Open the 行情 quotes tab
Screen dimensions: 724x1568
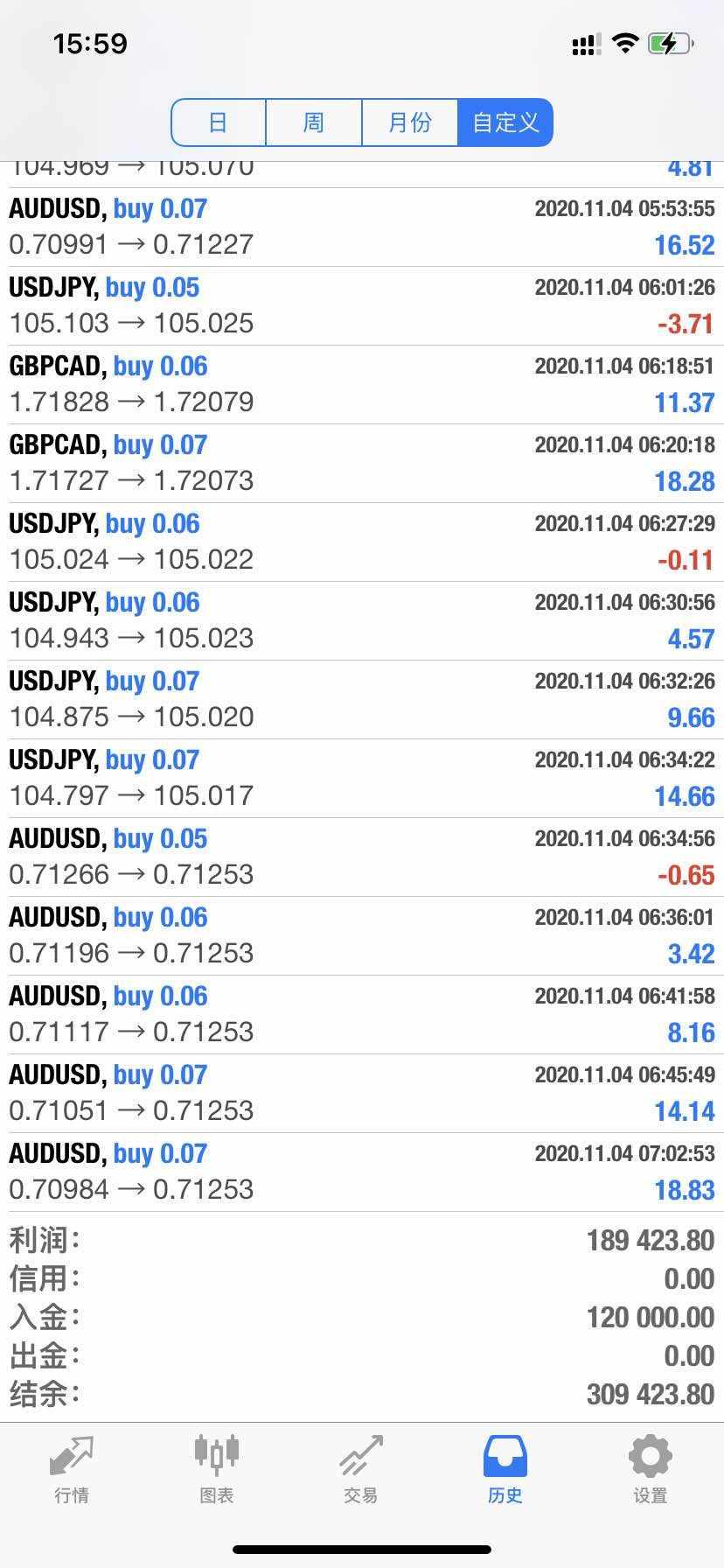pos(72,1469)
